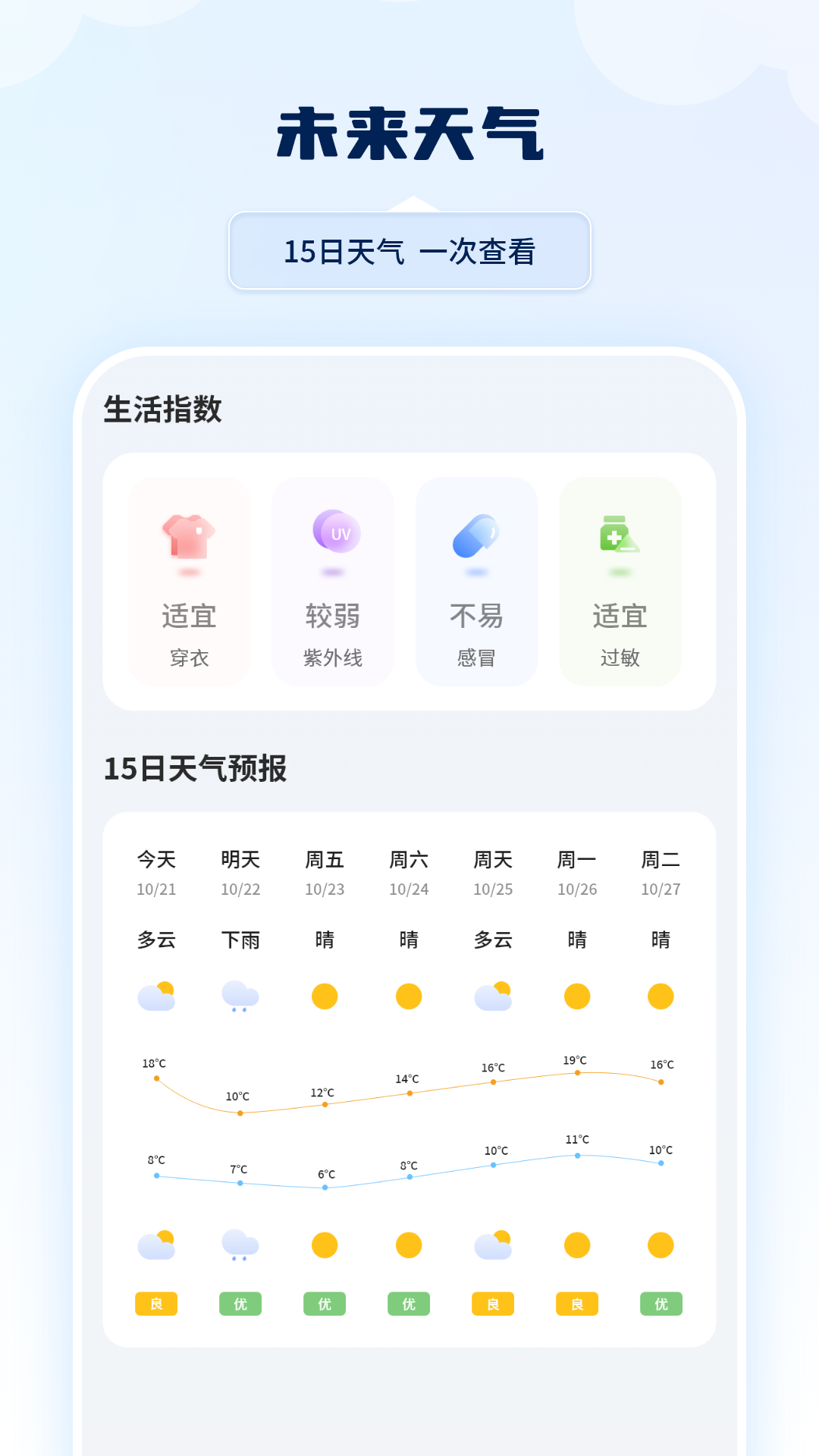Select tomorrow's 下雨 rain weather icon
The image size is (819, 1456).
(x=240, y=996)
